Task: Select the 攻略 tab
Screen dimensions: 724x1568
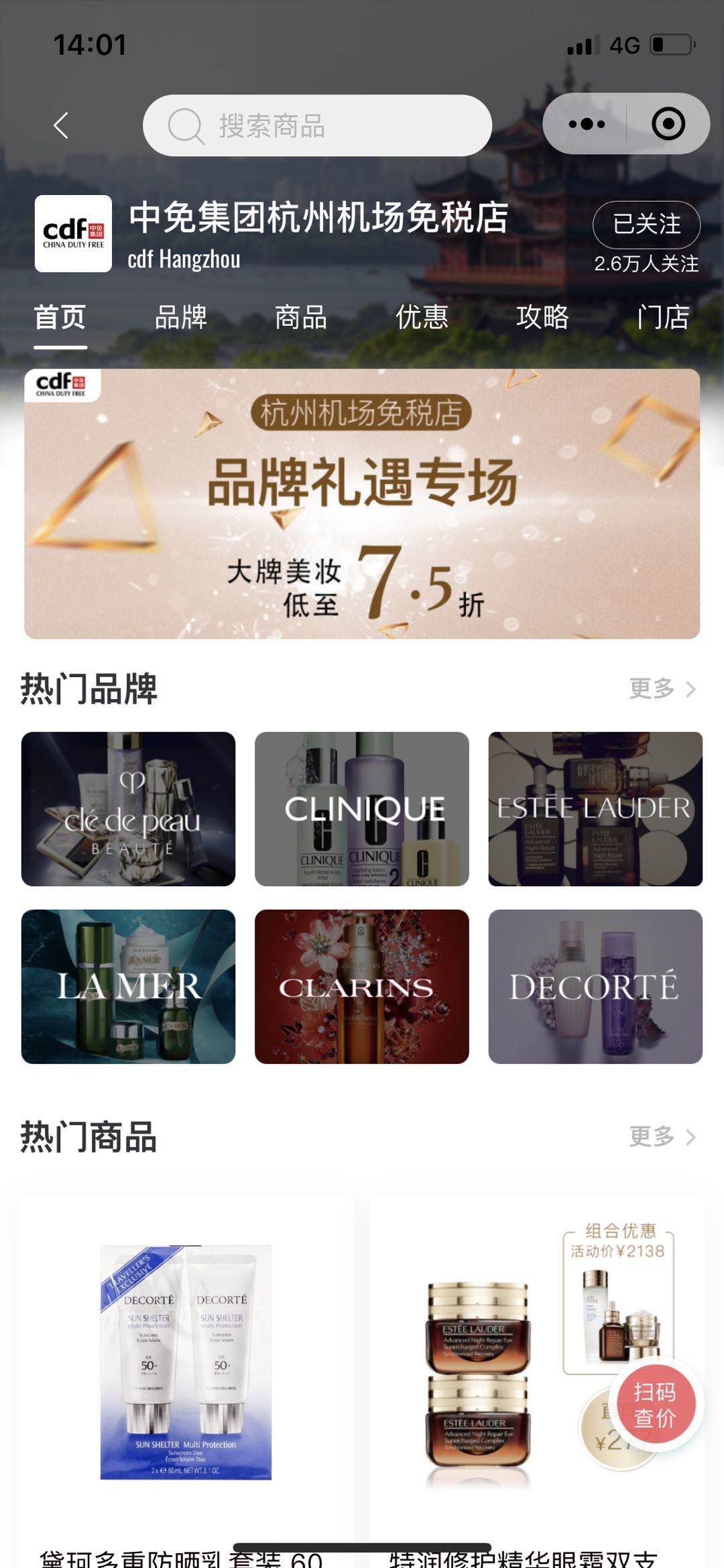Action: (542, 317)
